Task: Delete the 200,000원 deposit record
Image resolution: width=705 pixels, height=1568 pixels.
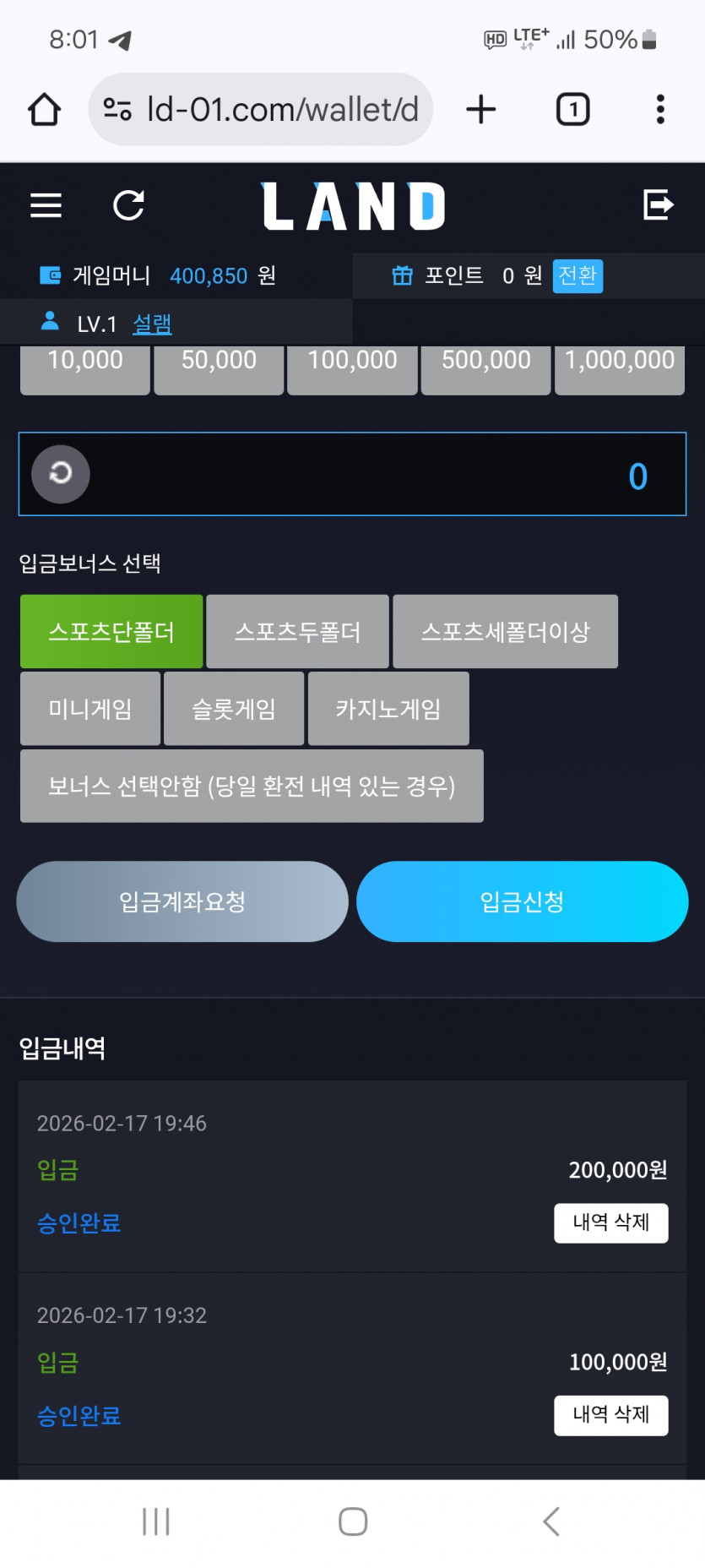Action: coord(611,1222)
